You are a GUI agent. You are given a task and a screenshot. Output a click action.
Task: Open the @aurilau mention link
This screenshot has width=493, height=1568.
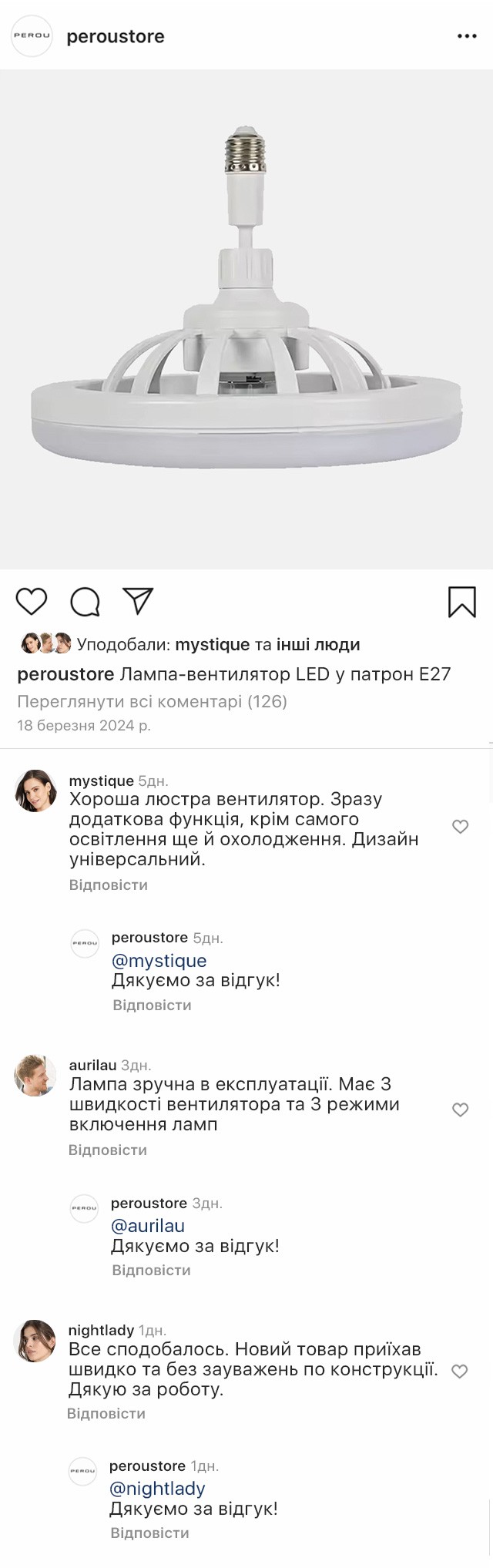(x=148, y=1226)
